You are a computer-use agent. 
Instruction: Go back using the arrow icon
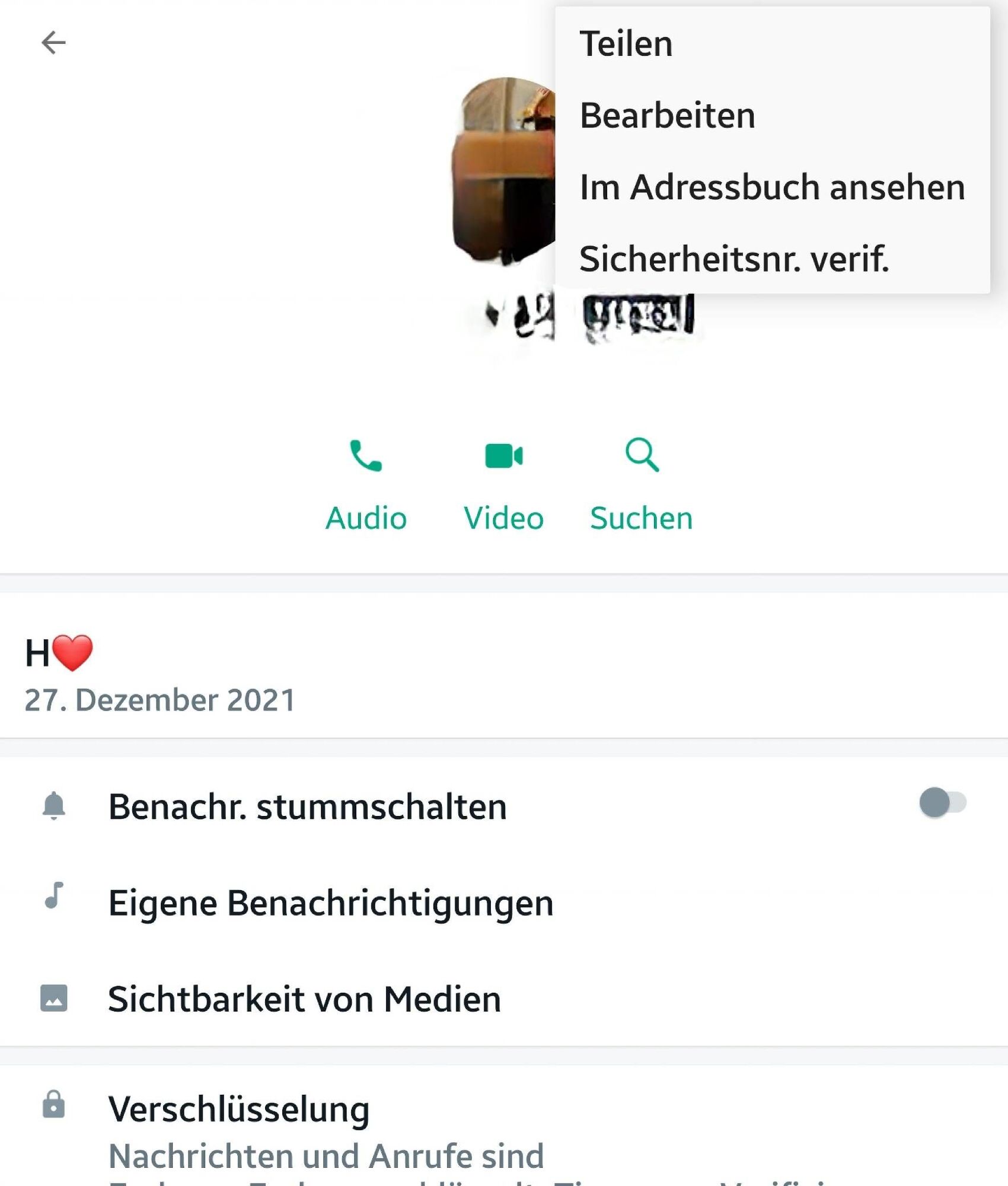pos(53,43)
